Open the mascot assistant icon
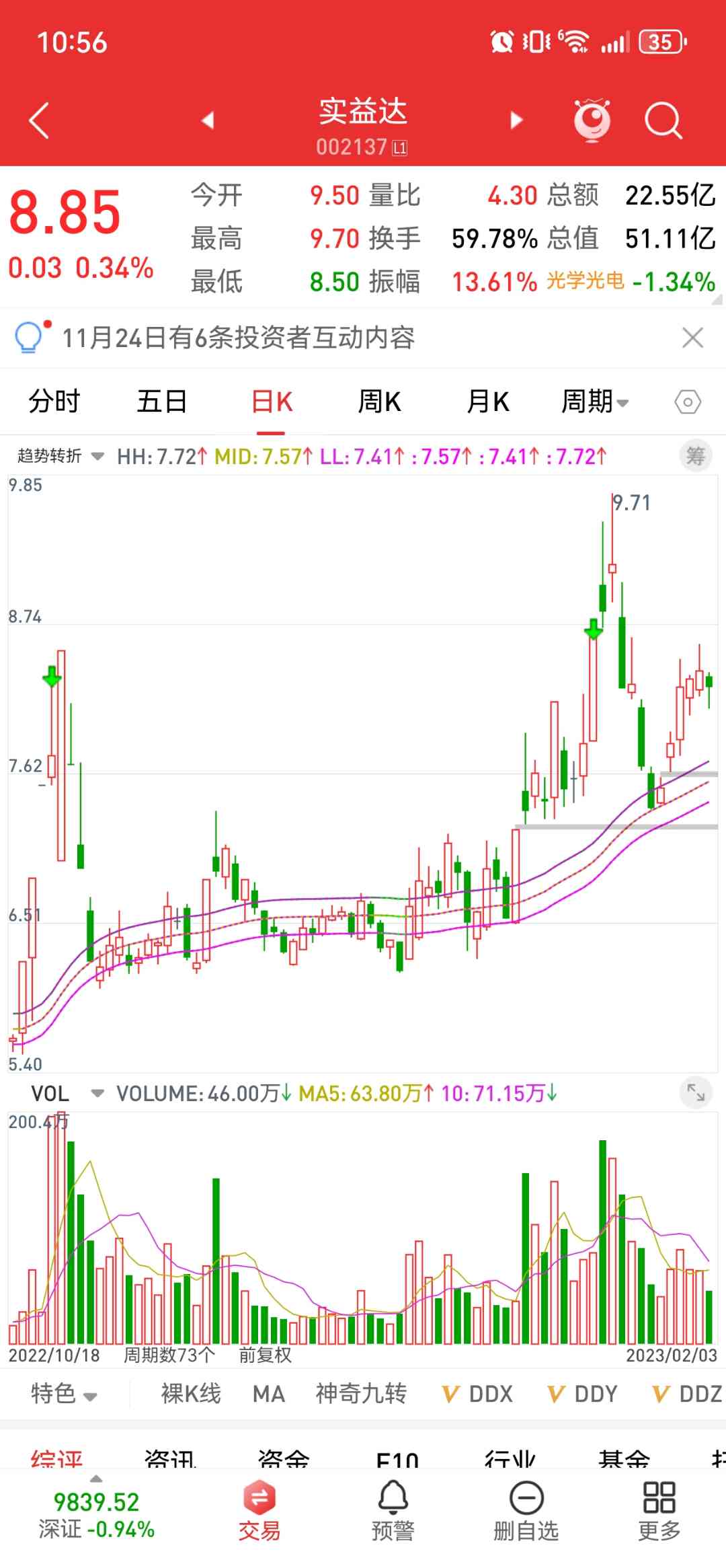Screen dimensions: 726x1568 592,120
